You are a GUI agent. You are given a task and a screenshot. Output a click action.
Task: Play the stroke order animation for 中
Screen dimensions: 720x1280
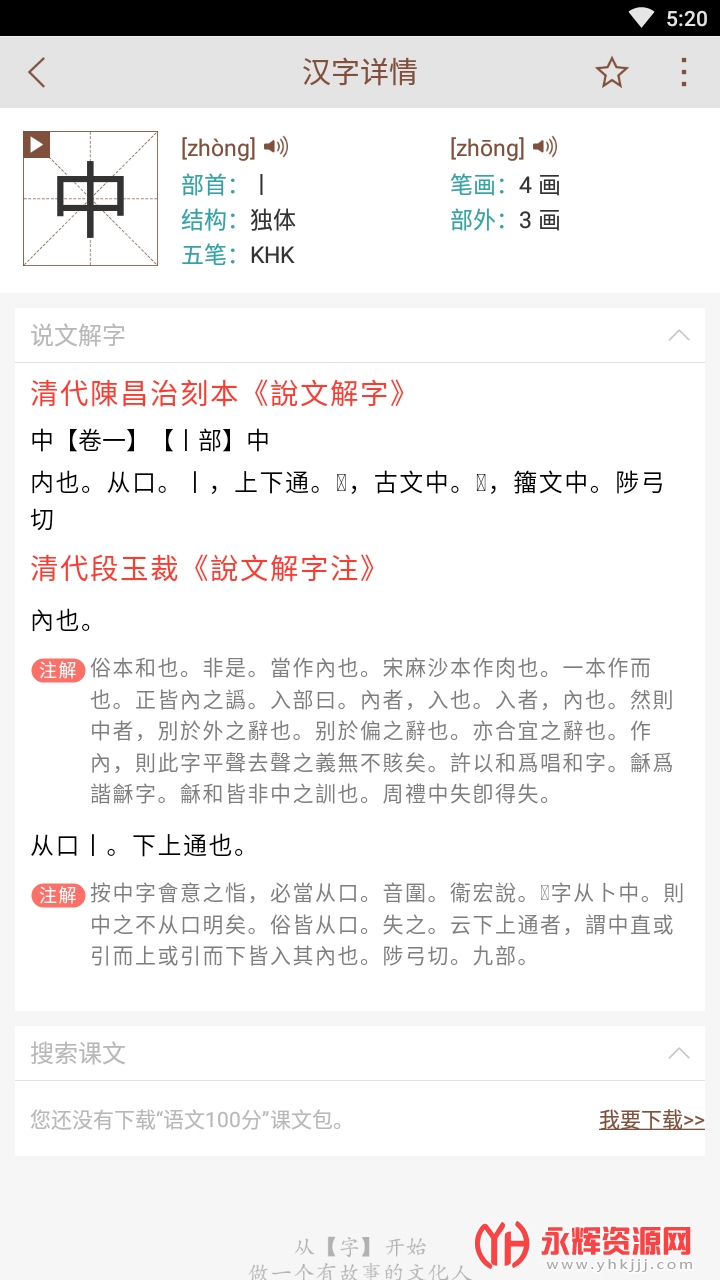37,145
